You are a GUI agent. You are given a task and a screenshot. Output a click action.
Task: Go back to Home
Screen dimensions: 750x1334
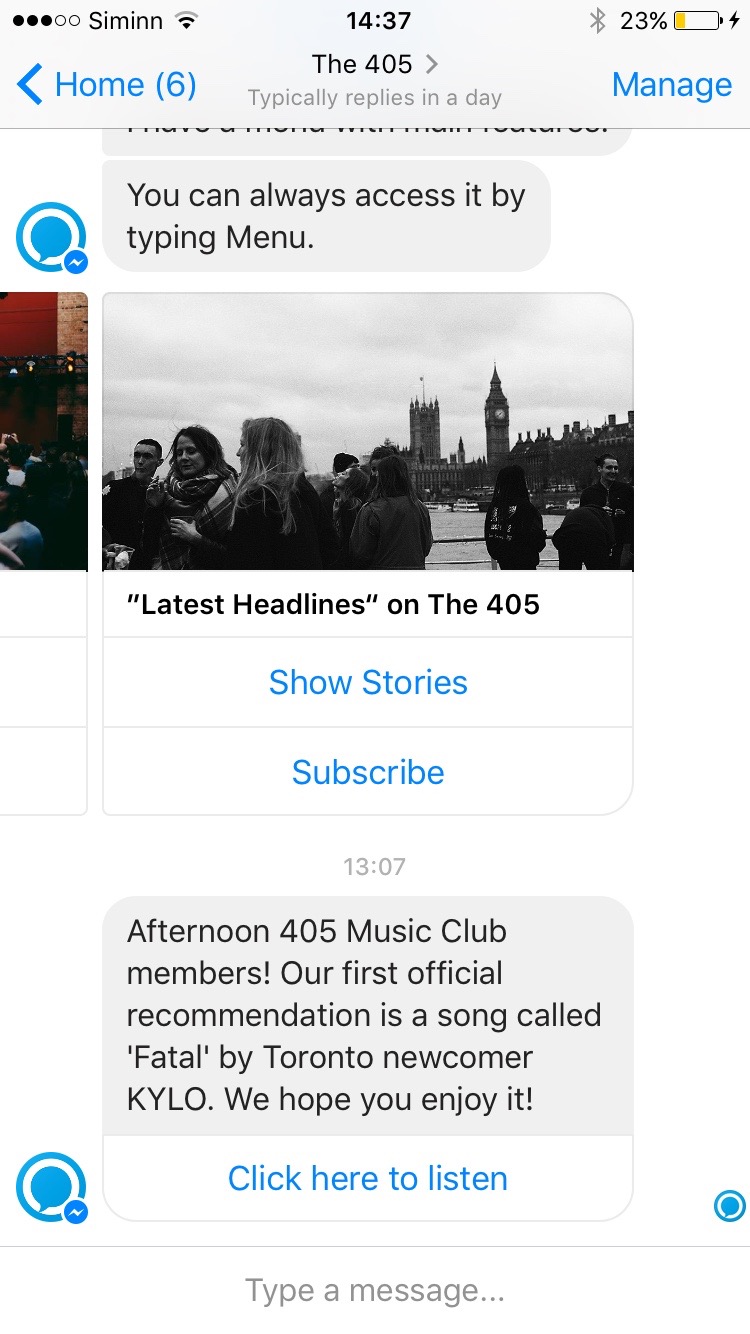click(x=107, y=85)
